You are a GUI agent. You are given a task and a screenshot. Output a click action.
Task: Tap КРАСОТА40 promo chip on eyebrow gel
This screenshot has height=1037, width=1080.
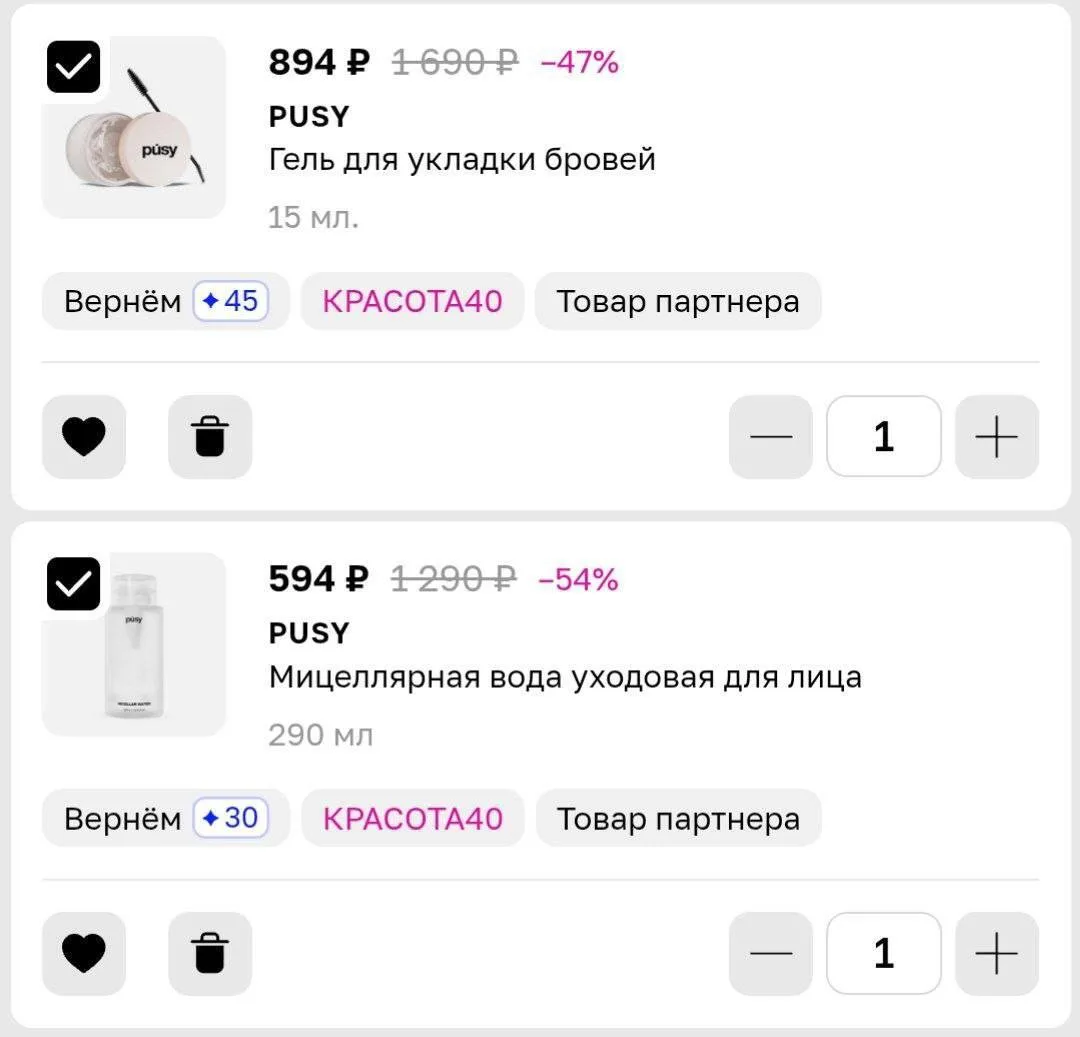[412, 301]
